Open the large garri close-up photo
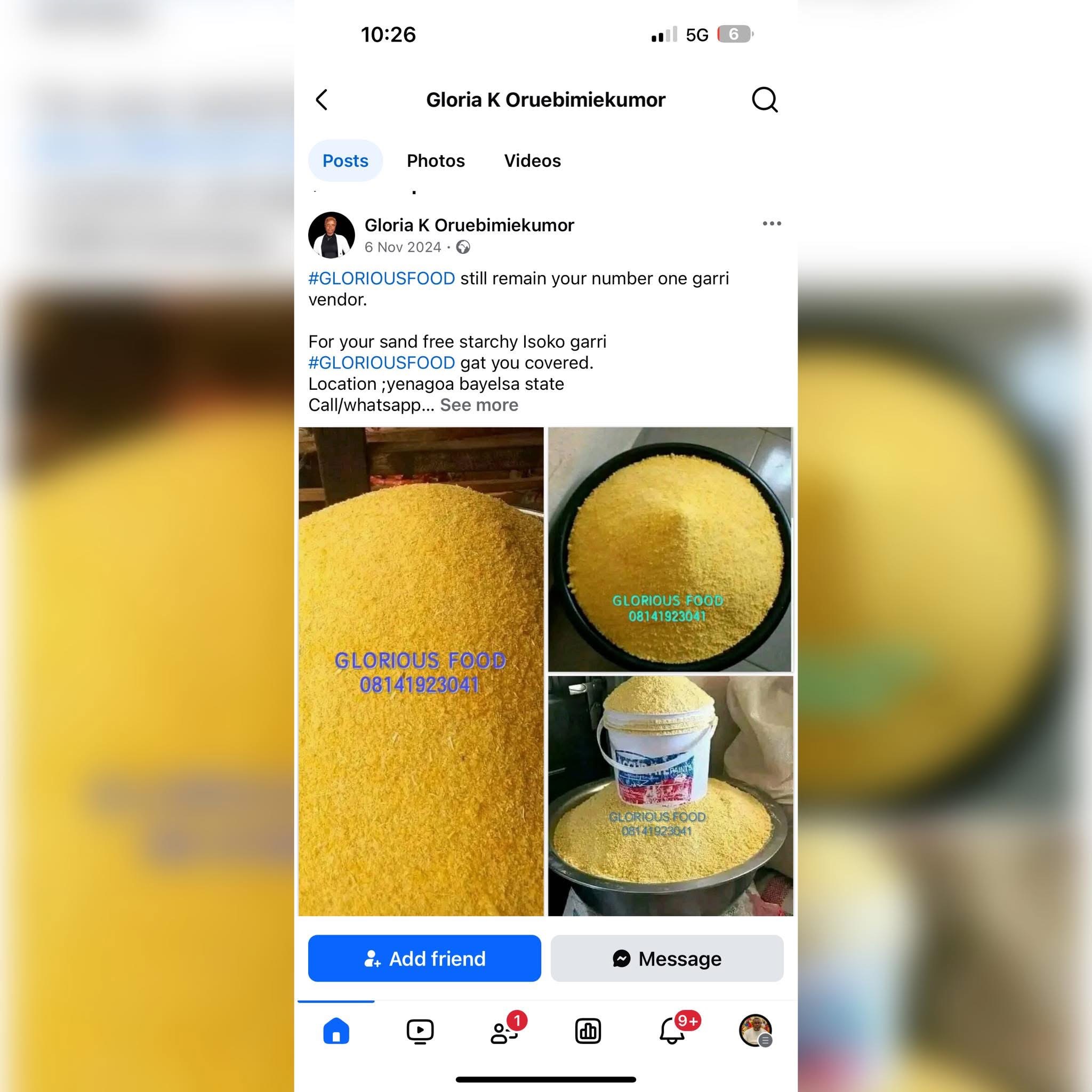 click(x=421, y=671)
